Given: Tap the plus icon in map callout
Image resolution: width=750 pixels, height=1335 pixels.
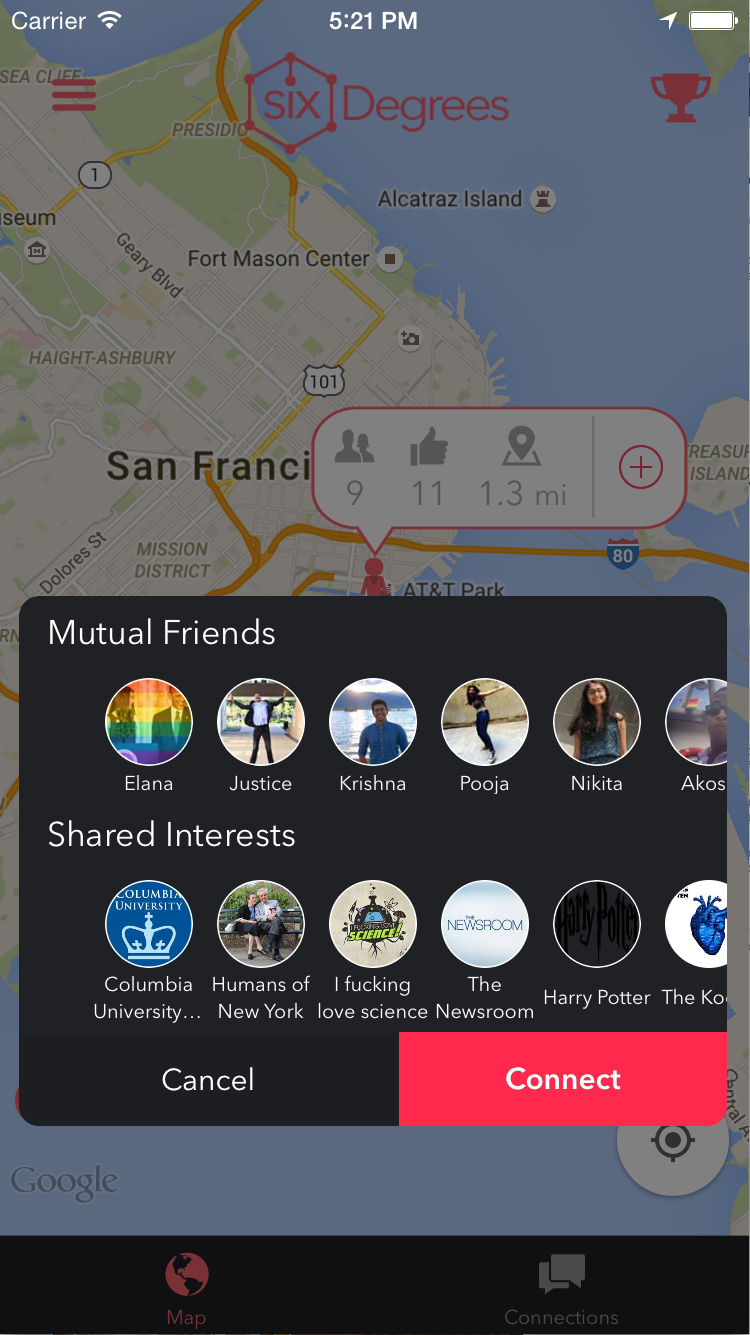Looking at the screenshot, I should [641, 467].
